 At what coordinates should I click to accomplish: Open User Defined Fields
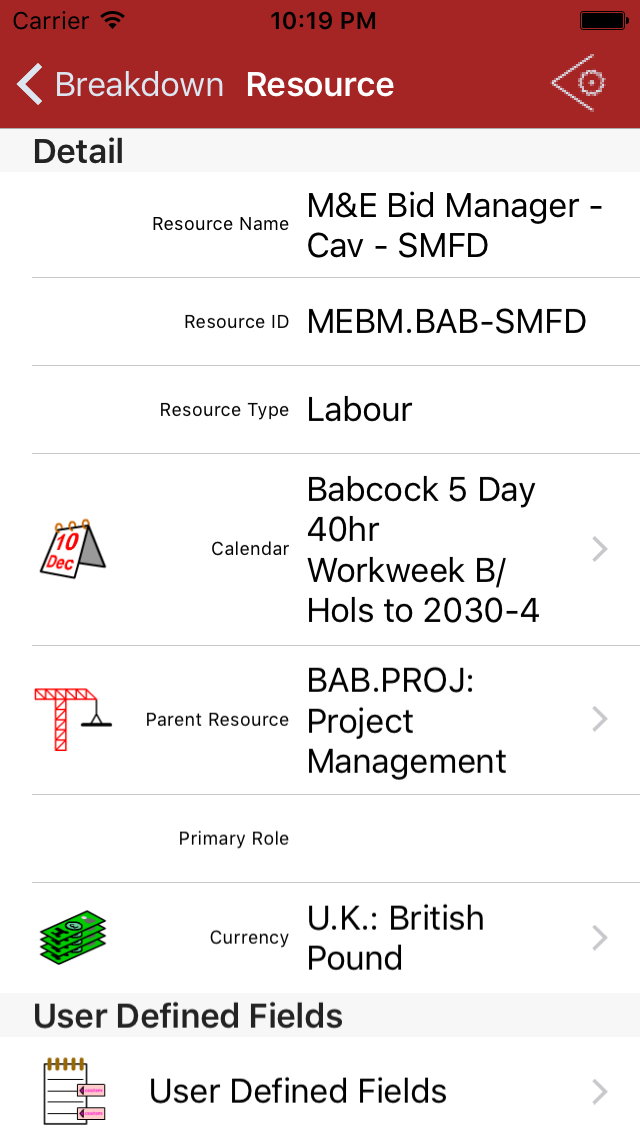point(320,1091)
